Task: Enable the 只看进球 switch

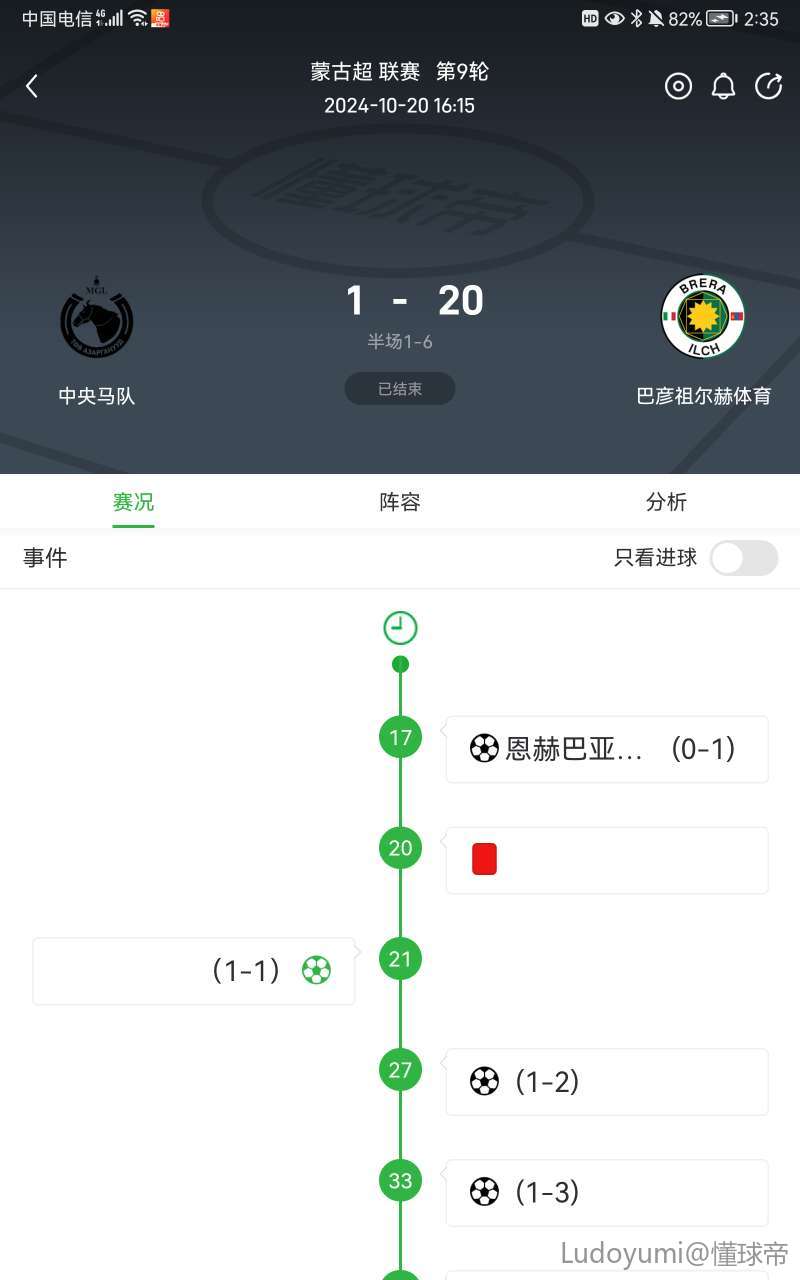Action: click(x=743, y=558)
